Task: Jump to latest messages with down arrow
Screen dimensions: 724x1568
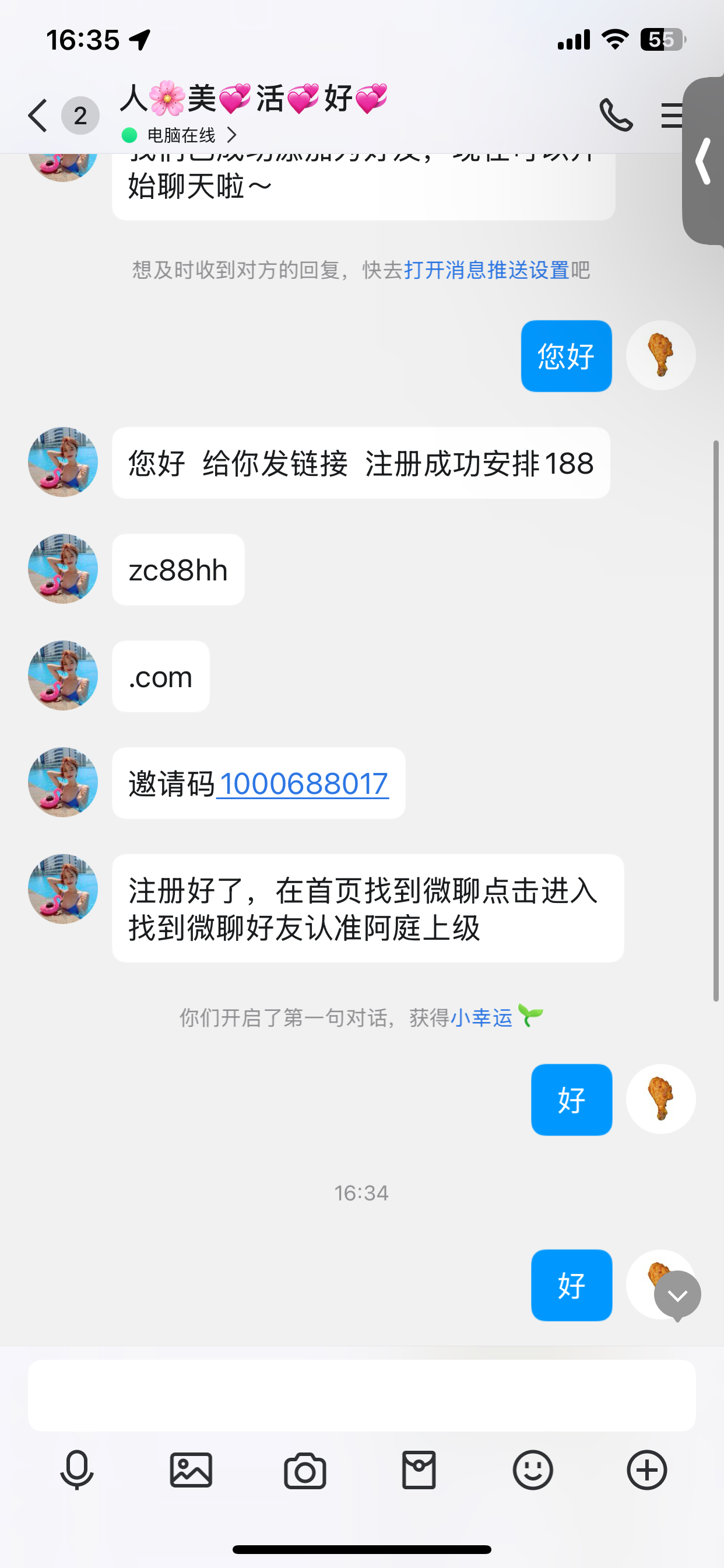Action: 677,1296
